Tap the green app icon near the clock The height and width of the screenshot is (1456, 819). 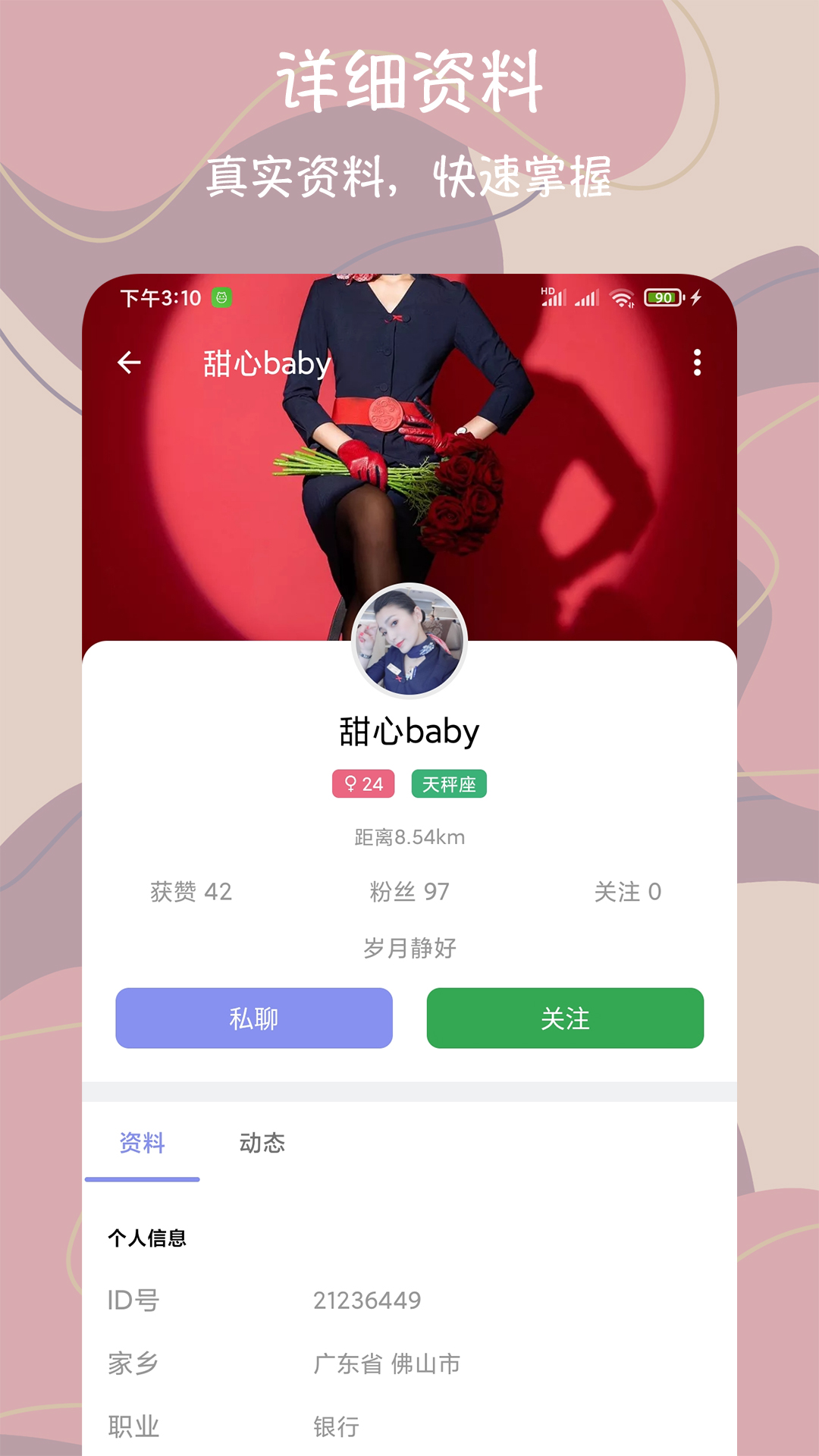(221, 297)
